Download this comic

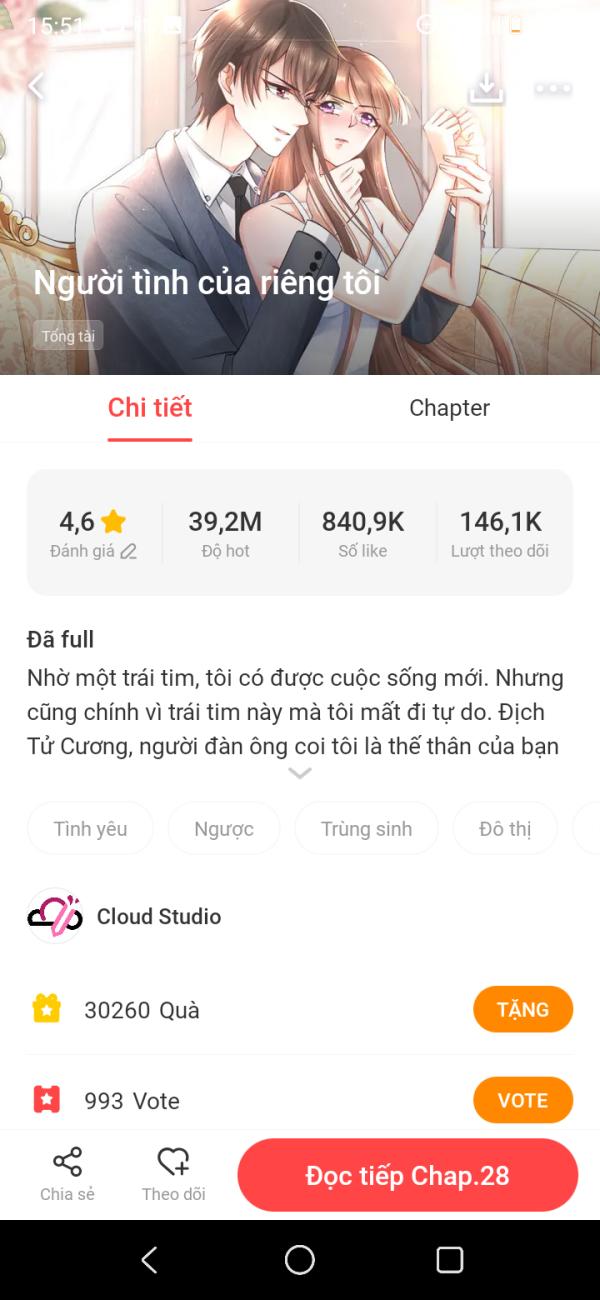(x=486, y=88)
